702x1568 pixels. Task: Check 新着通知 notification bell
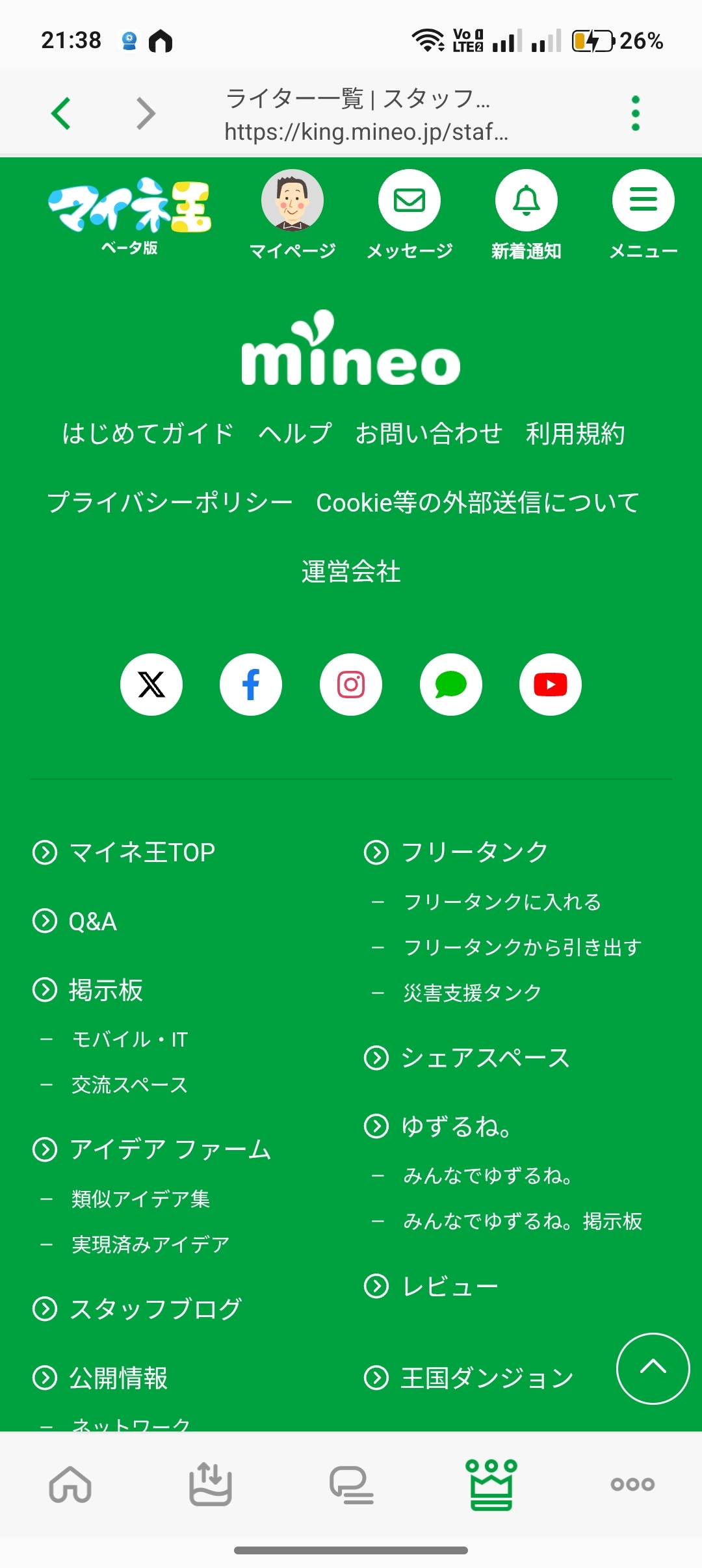[526, 200]
